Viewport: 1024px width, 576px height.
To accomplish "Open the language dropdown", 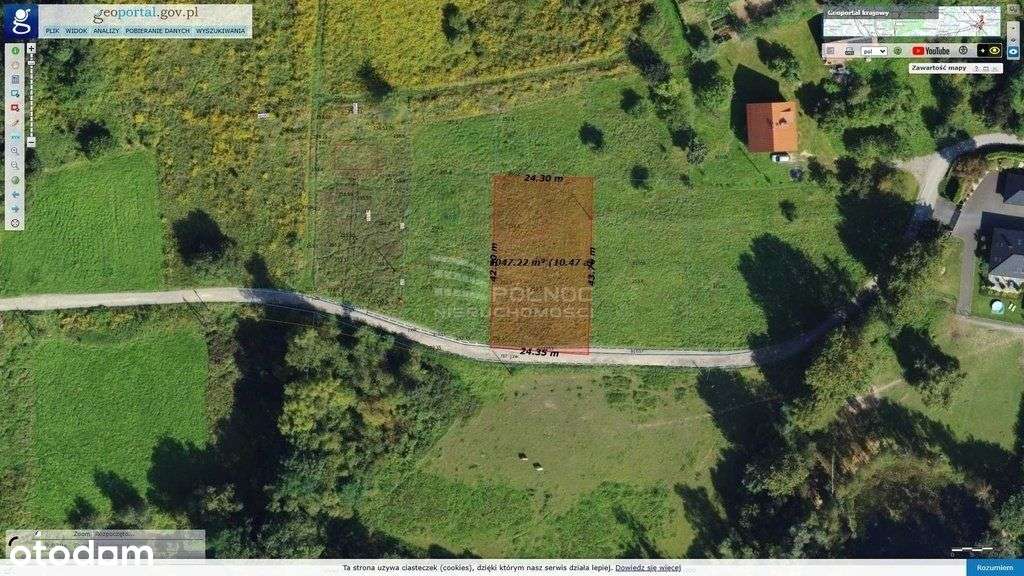I will (x=874, y=50).
